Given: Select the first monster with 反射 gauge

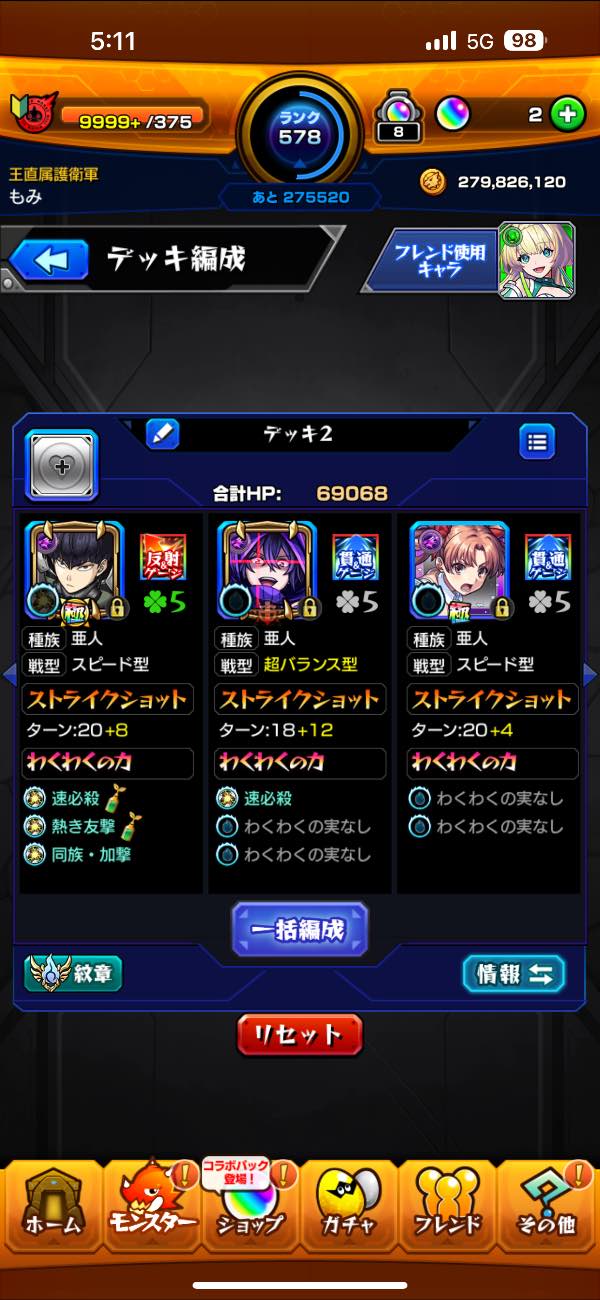Looking at the screenshot, I should pos(110,700).
